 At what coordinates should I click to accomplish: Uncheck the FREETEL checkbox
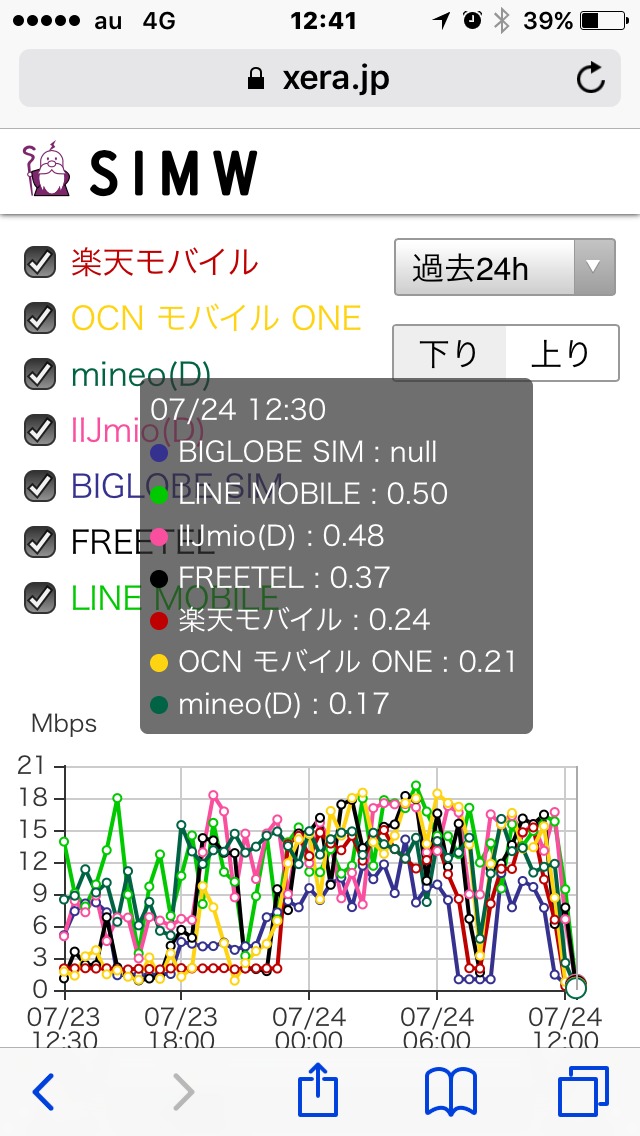pos(40,543)
